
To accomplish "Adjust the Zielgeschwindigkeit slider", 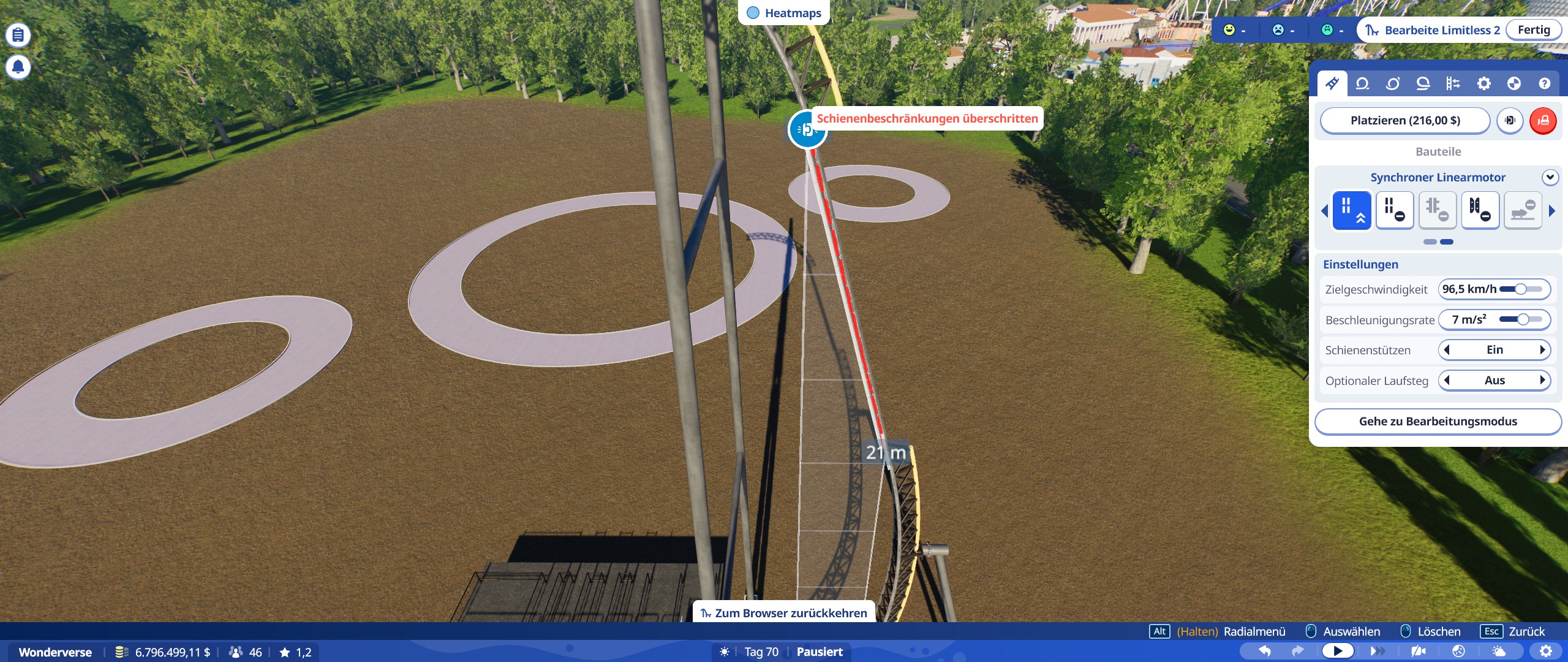I will click(1520, 289).
